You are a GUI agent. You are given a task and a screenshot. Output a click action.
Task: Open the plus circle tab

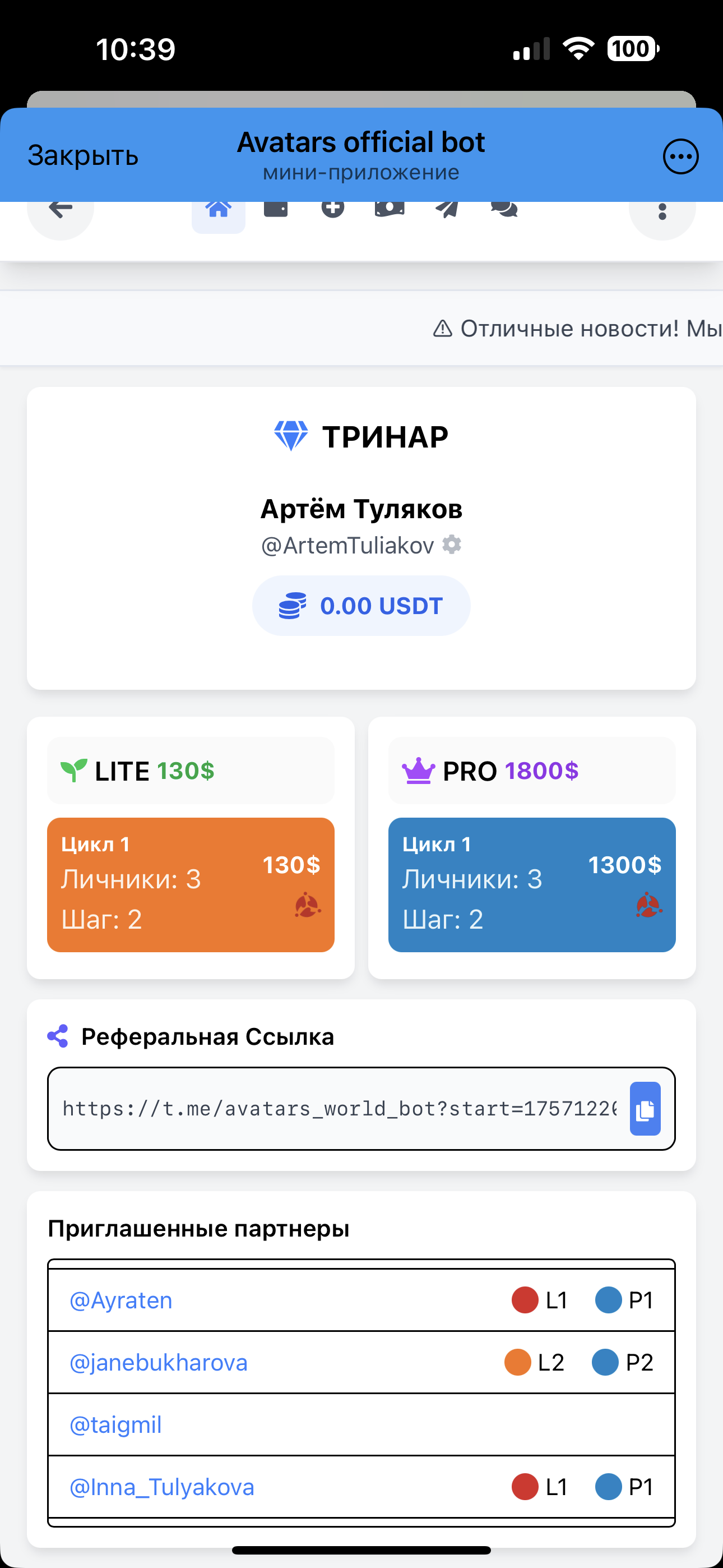tap(332, 209)
